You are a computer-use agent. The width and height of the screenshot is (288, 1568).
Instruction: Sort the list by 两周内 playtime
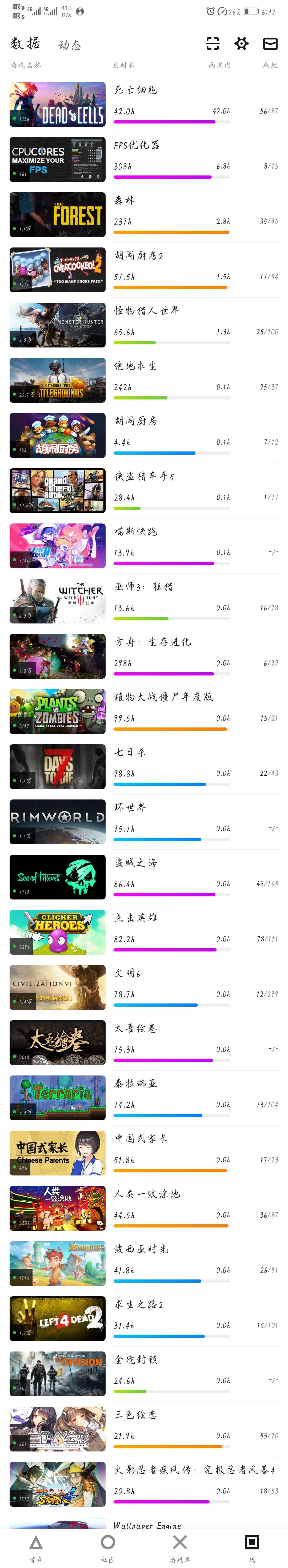coord(219,65)
